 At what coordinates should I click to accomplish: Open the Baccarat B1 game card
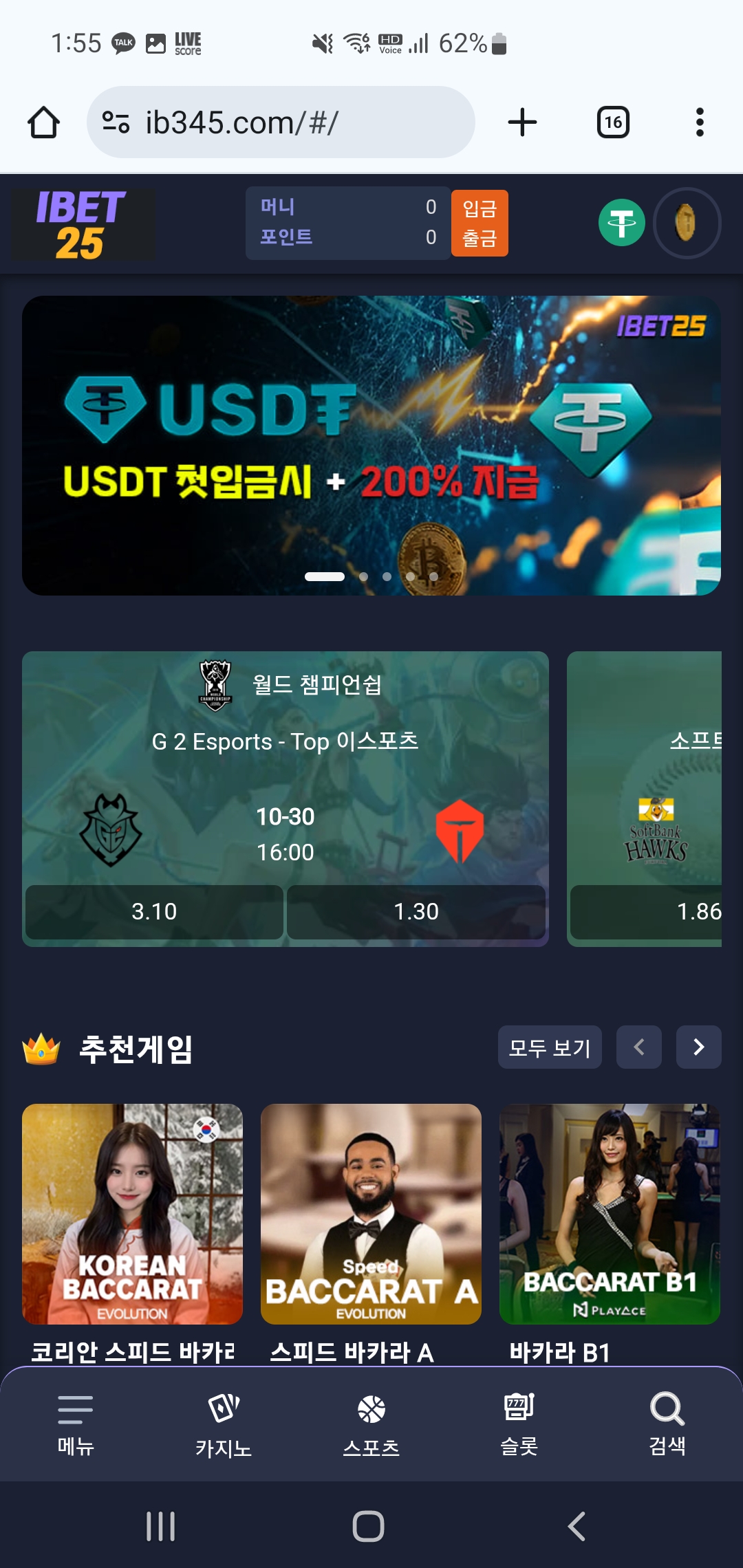pos(610,1214)
